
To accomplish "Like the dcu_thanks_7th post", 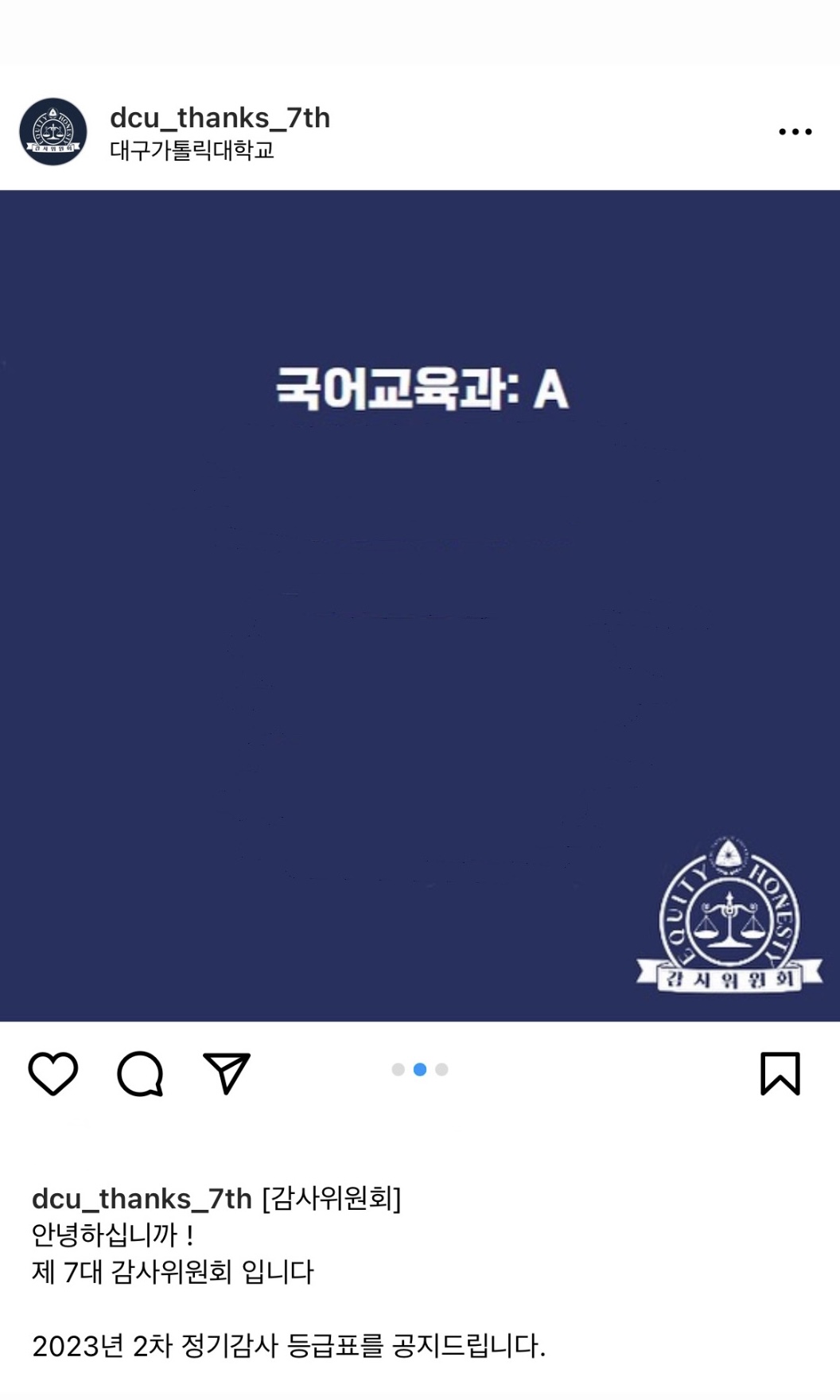I will pos(53,1073).
